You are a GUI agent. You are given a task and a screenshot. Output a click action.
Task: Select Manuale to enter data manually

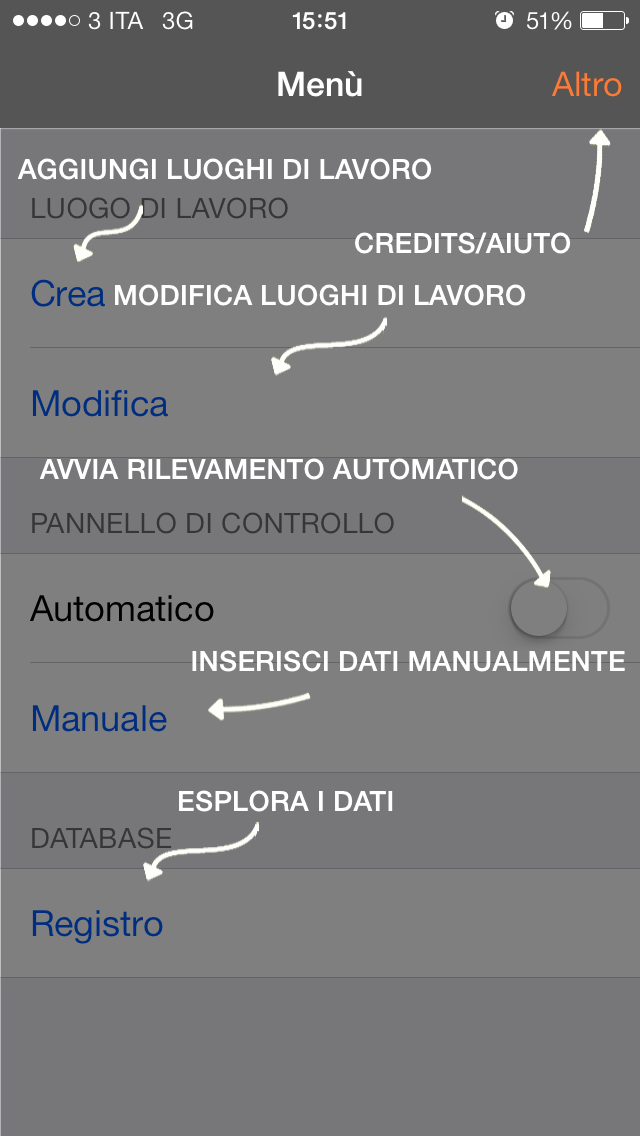click(x=99, y=719)
